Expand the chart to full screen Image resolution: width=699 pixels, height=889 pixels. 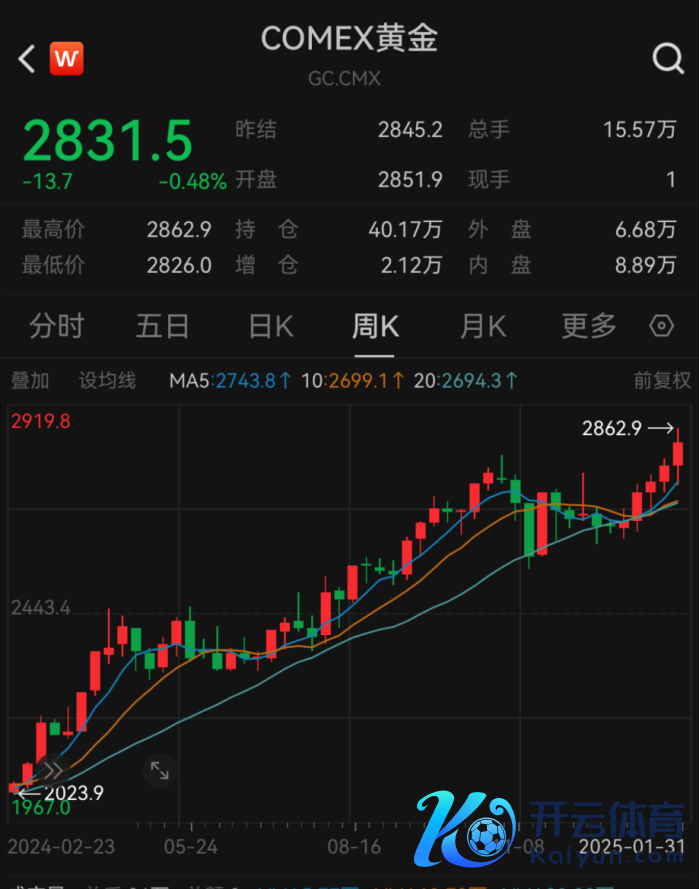pyautogui.click(x=159, y=770)
